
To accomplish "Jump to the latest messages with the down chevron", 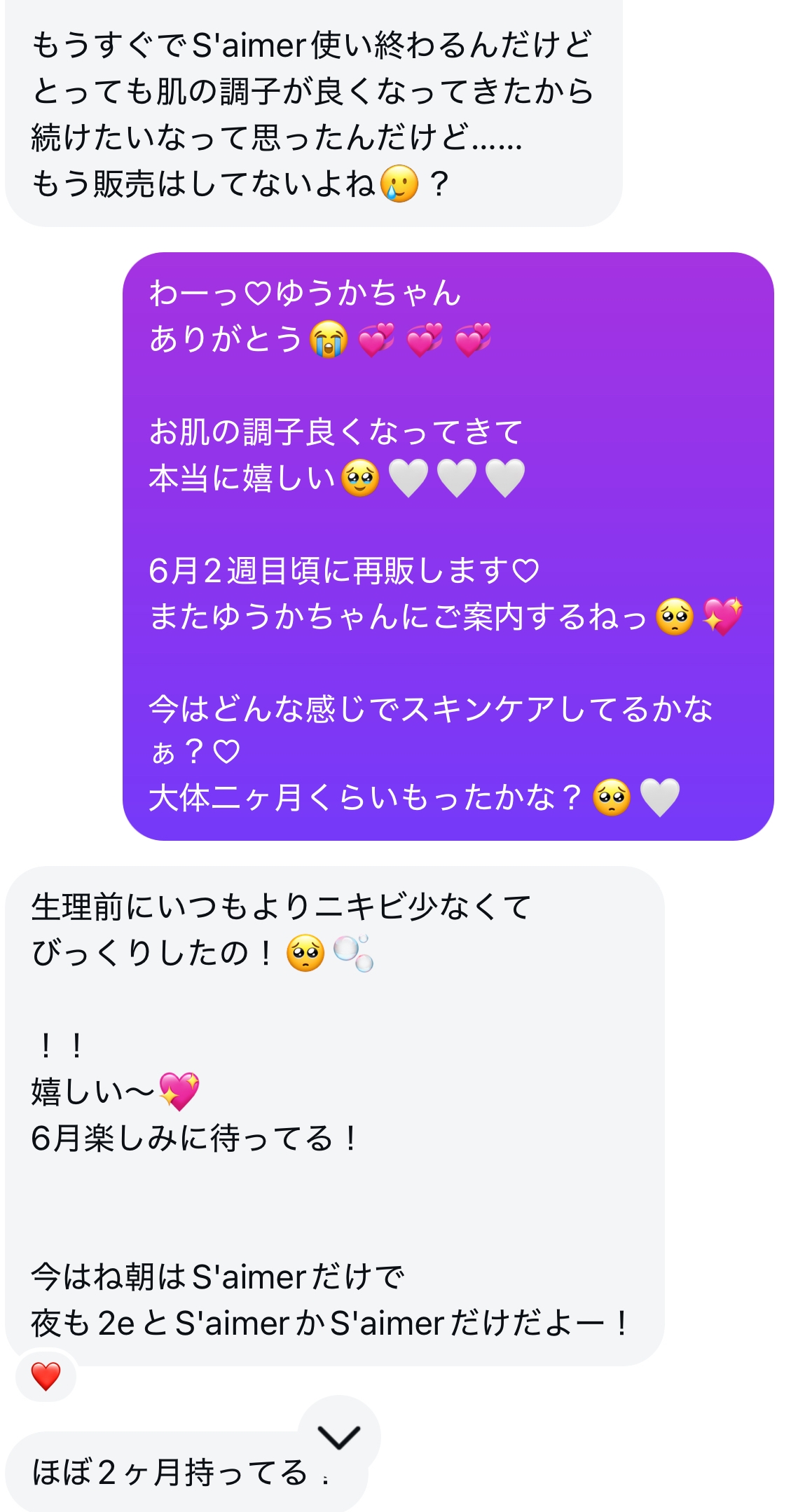I will 339,1436.
